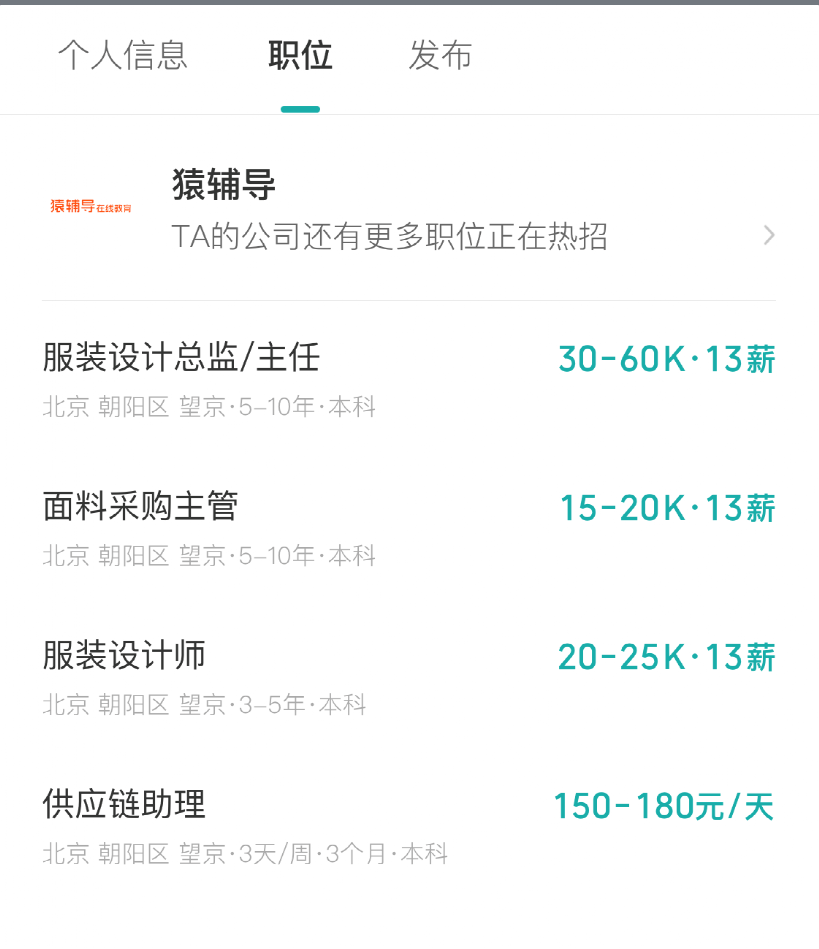Image resolution: width=819 pixels, height=949 pixels.
Task: Open the 服装设计师 job posting
Action: pyautogui.click(x=408, y=676)
